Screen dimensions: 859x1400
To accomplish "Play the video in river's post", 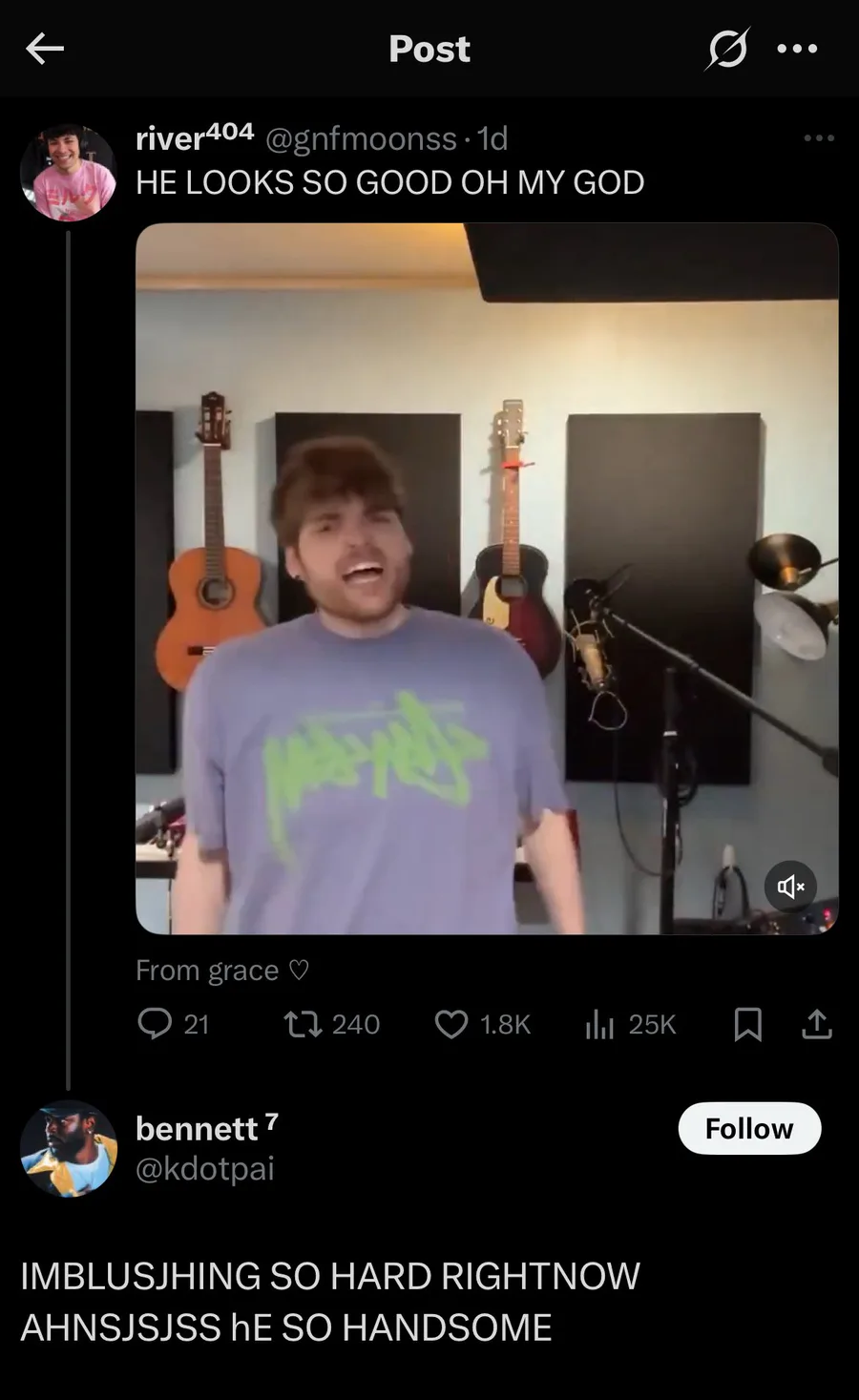I will coord(487,578).
